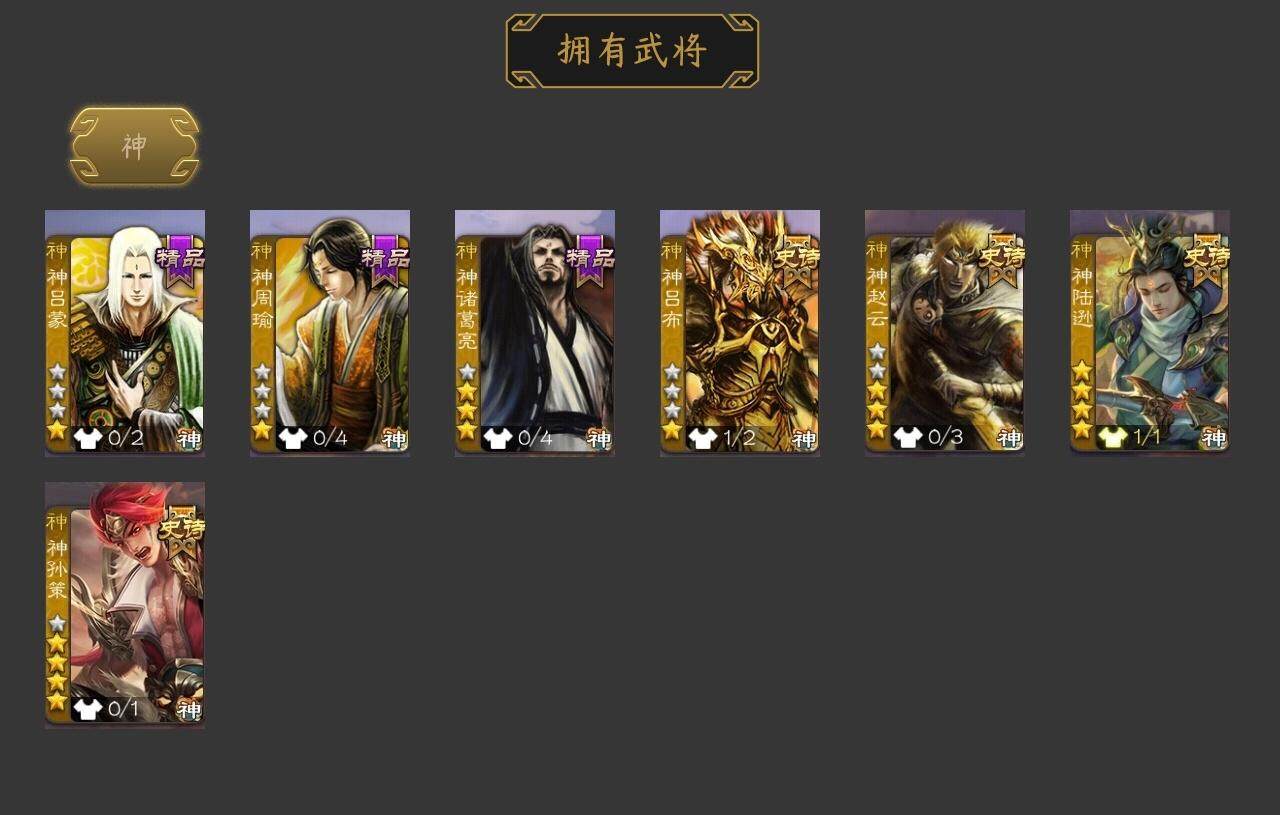The width and height of the screenshot is (1280, 815).
Task: View the 神诸葛亮 general card
Action: click(535, 333)
